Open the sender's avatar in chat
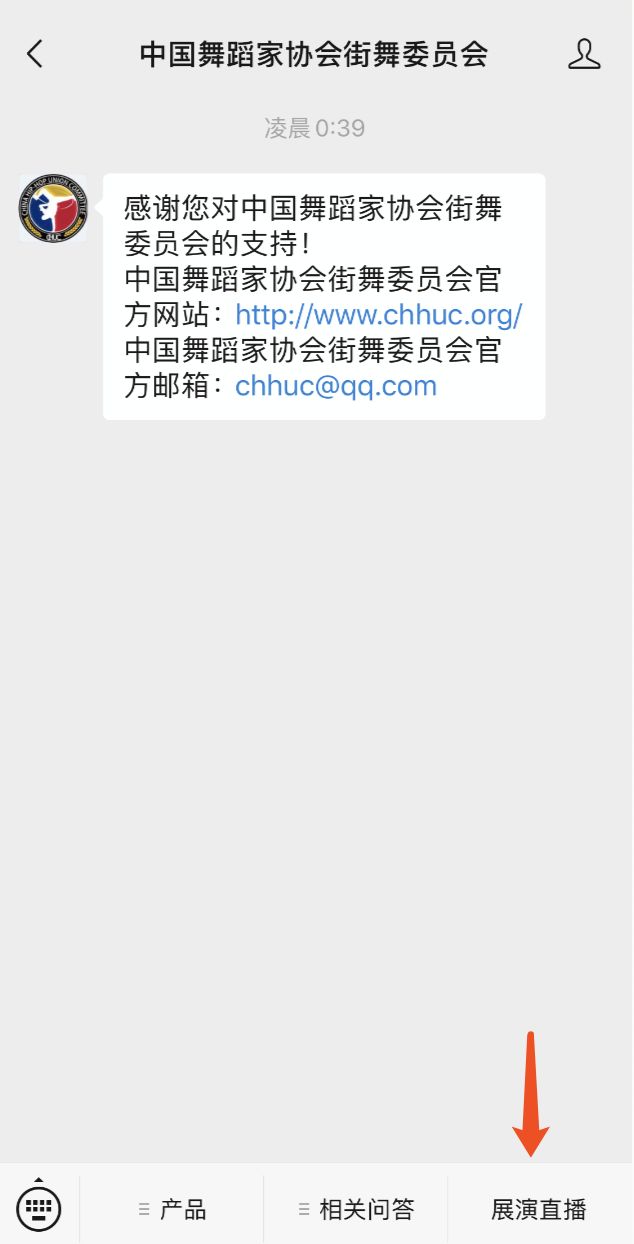 (53, 208)
